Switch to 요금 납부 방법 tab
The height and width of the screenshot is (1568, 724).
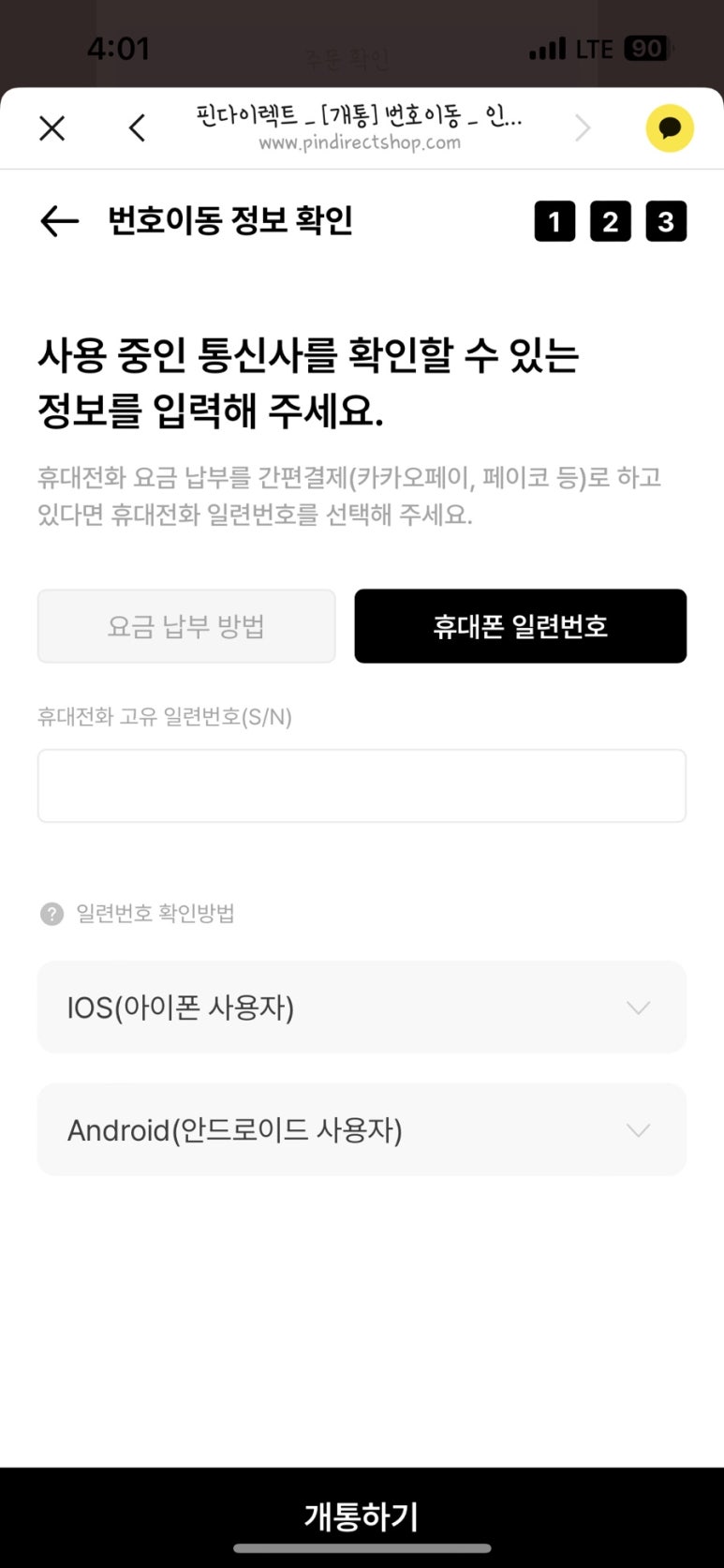[186, 626]
